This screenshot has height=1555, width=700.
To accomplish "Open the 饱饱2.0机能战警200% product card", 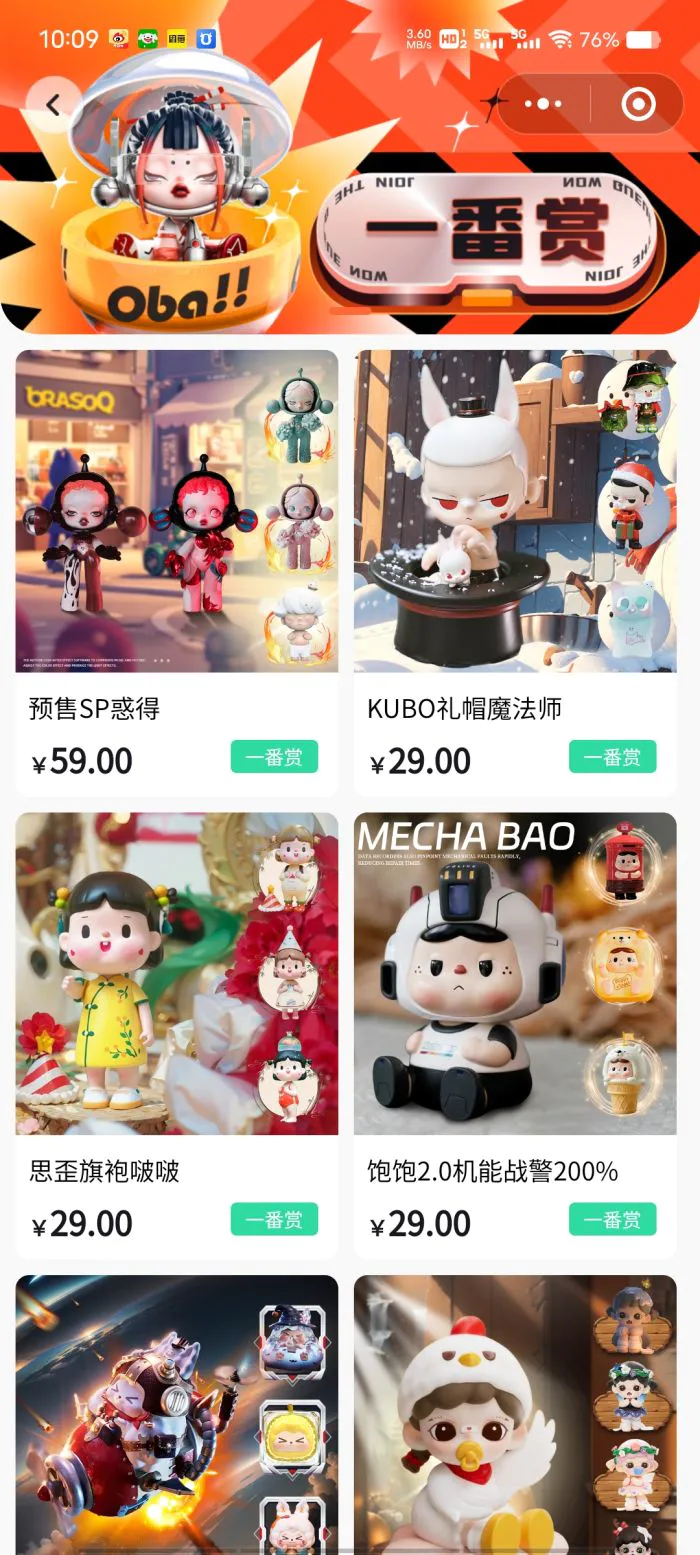I will (x=515, y=973).
